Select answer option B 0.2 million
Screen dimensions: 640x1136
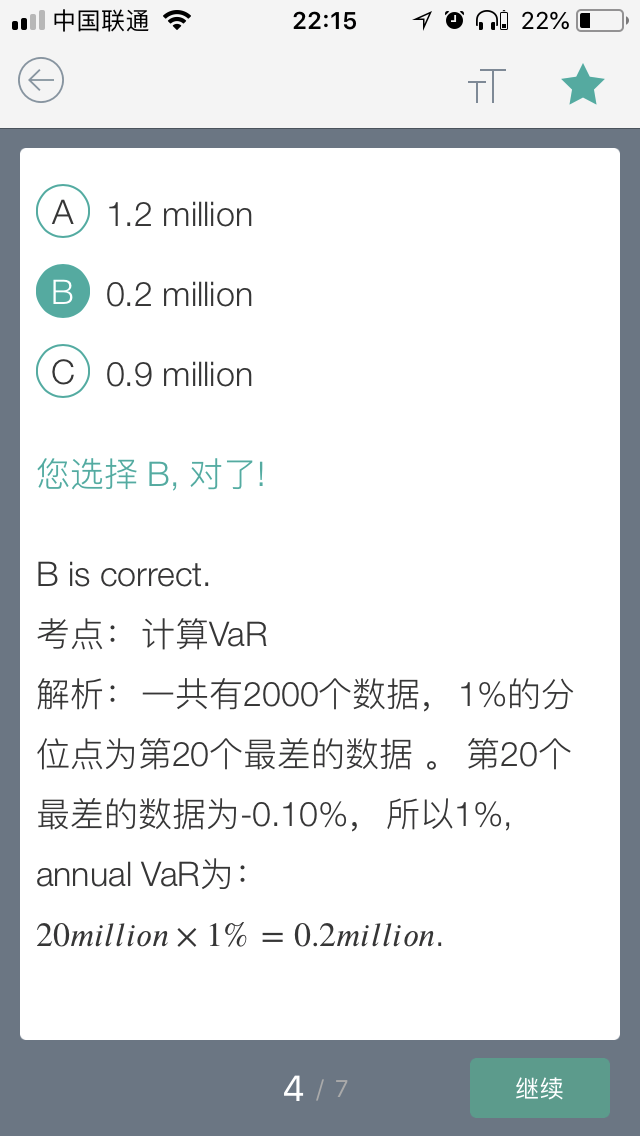[x=144, y=293]
